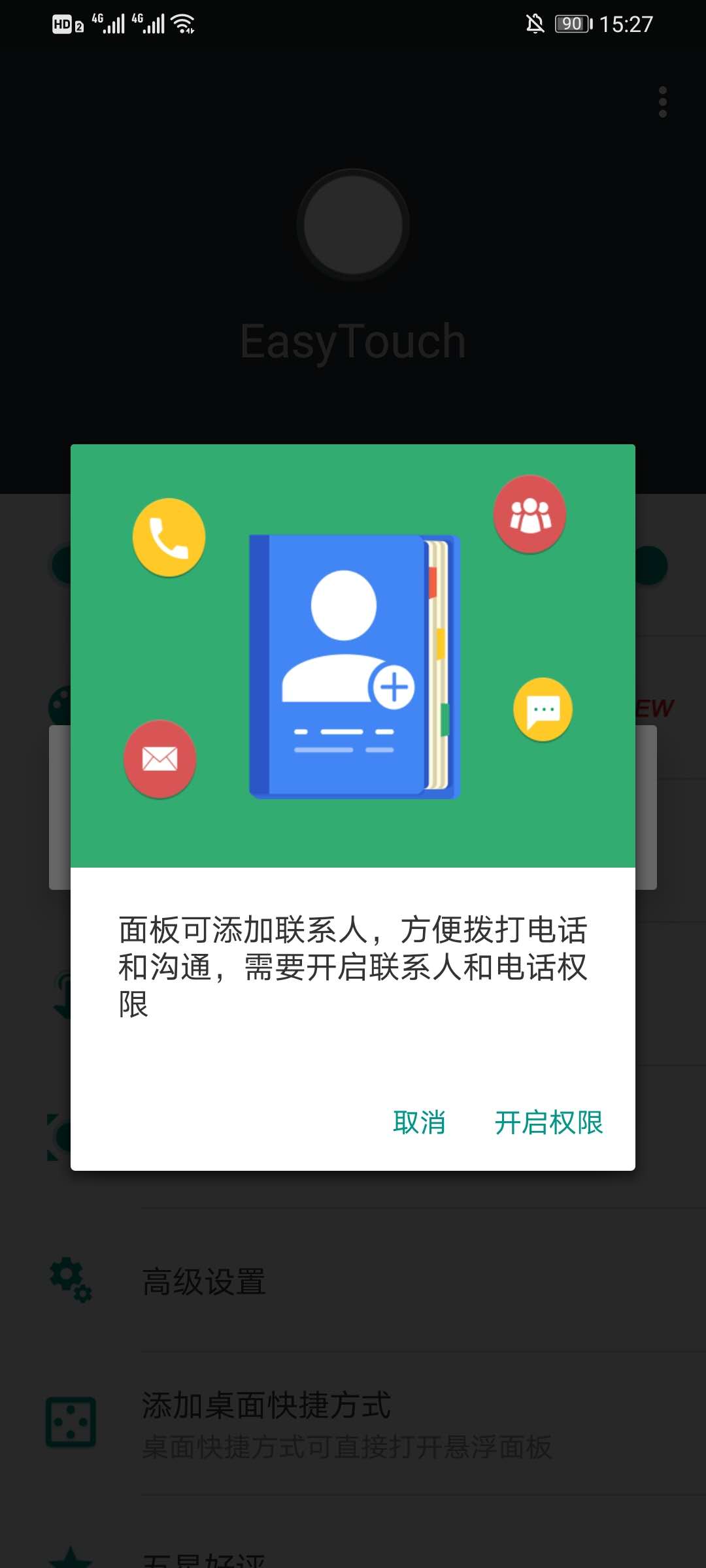Cancel the permission request dialog
The image size is (706, 1568).
[419, 1122]
